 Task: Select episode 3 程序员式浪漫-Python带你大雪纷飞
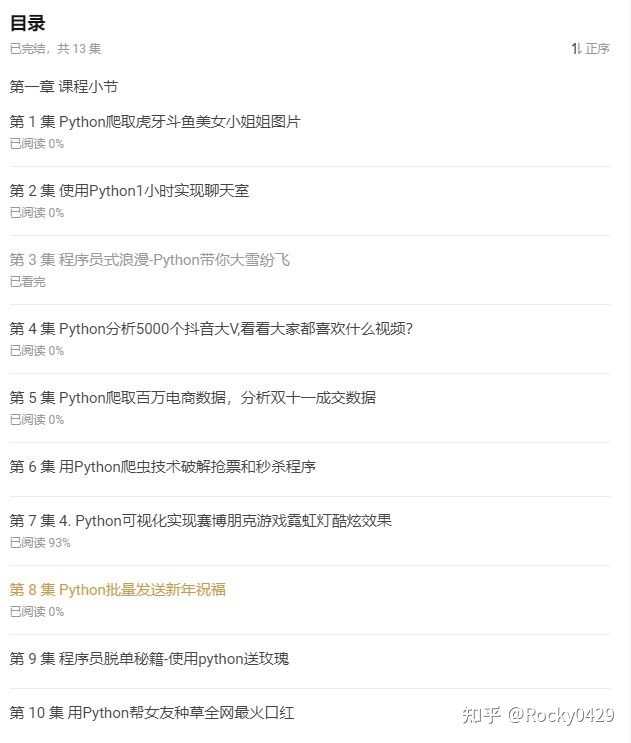coord(150,260)
